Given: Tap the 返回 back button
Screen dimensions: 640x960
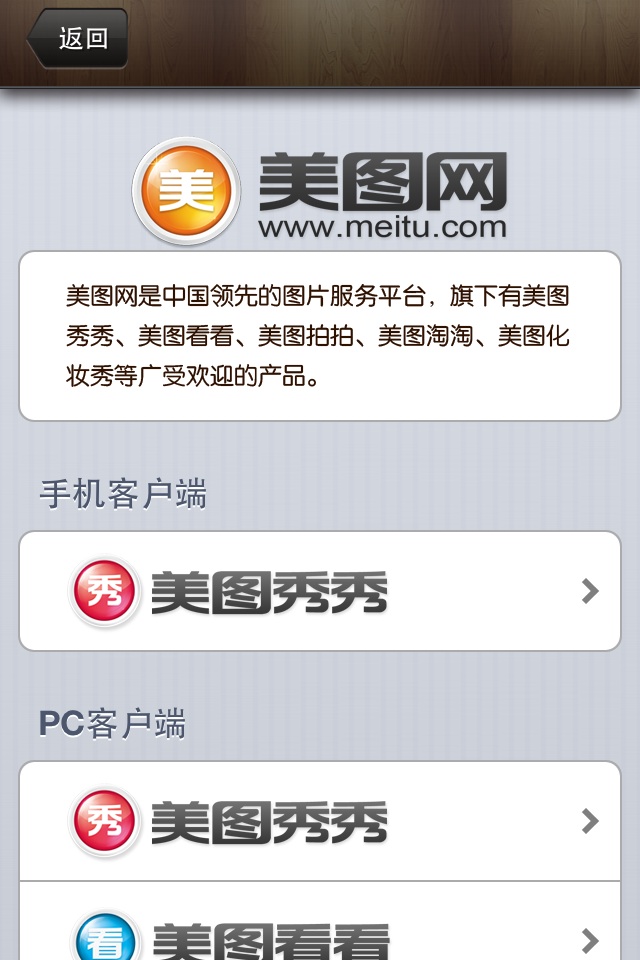Looking at the screenshot, I should (78, 39).
